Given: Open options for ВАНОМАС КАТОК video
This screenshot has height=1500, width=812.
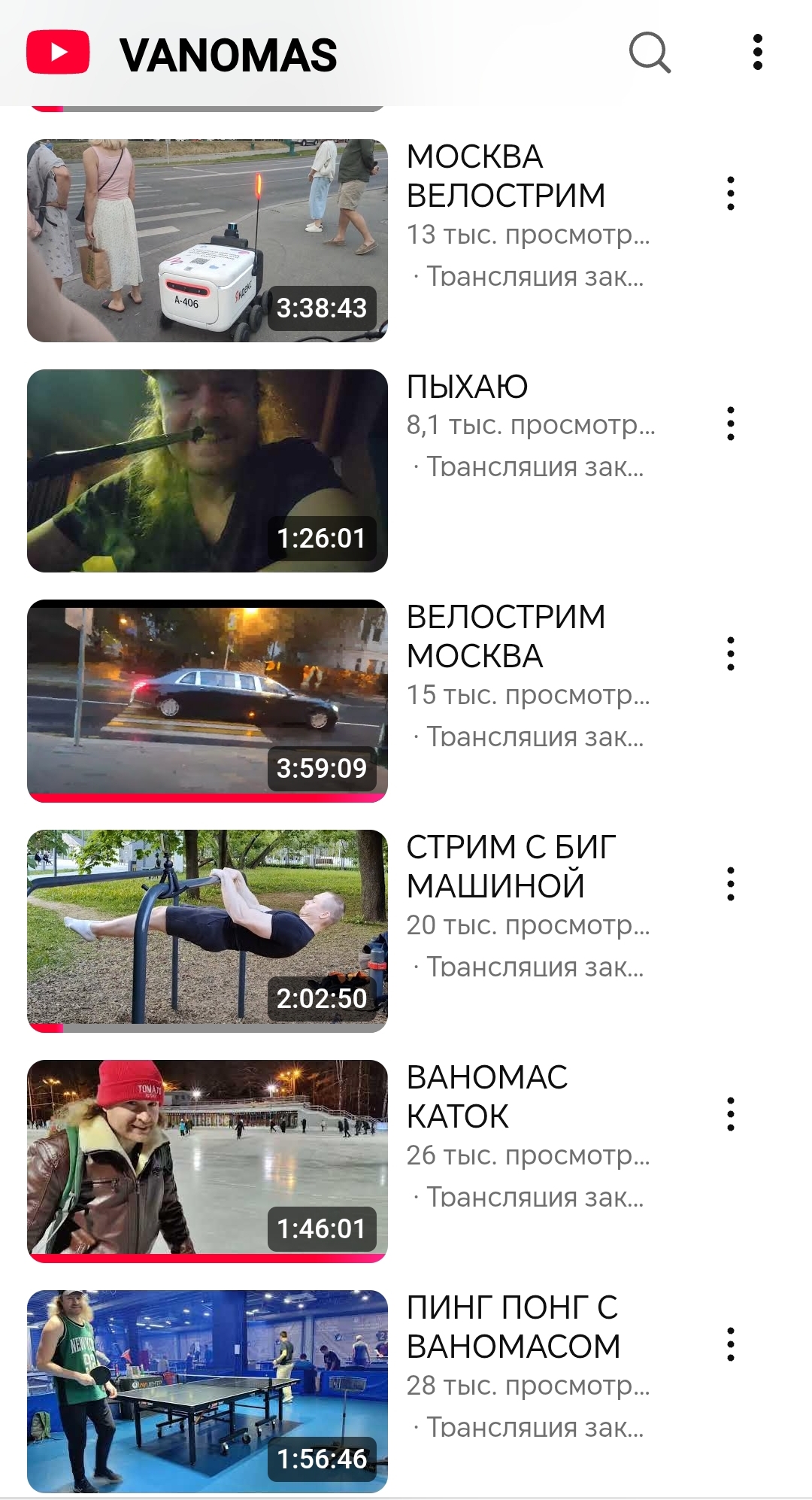Looking at the screenshot, I should [730, 1114].
